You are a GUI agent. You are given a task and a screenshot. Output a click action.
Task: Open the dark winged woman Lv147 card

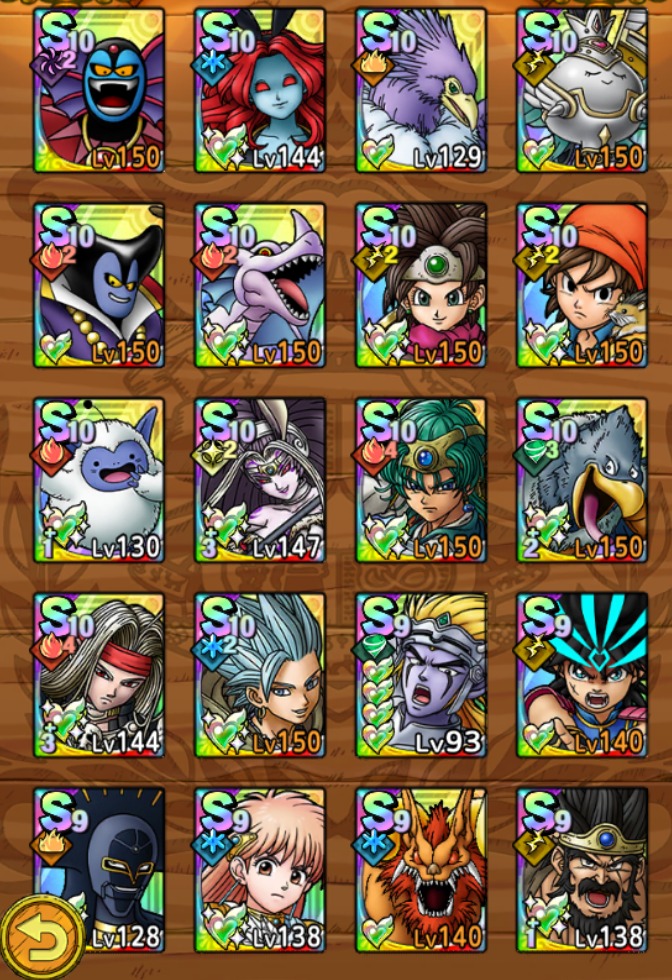[x=260, y=480]
